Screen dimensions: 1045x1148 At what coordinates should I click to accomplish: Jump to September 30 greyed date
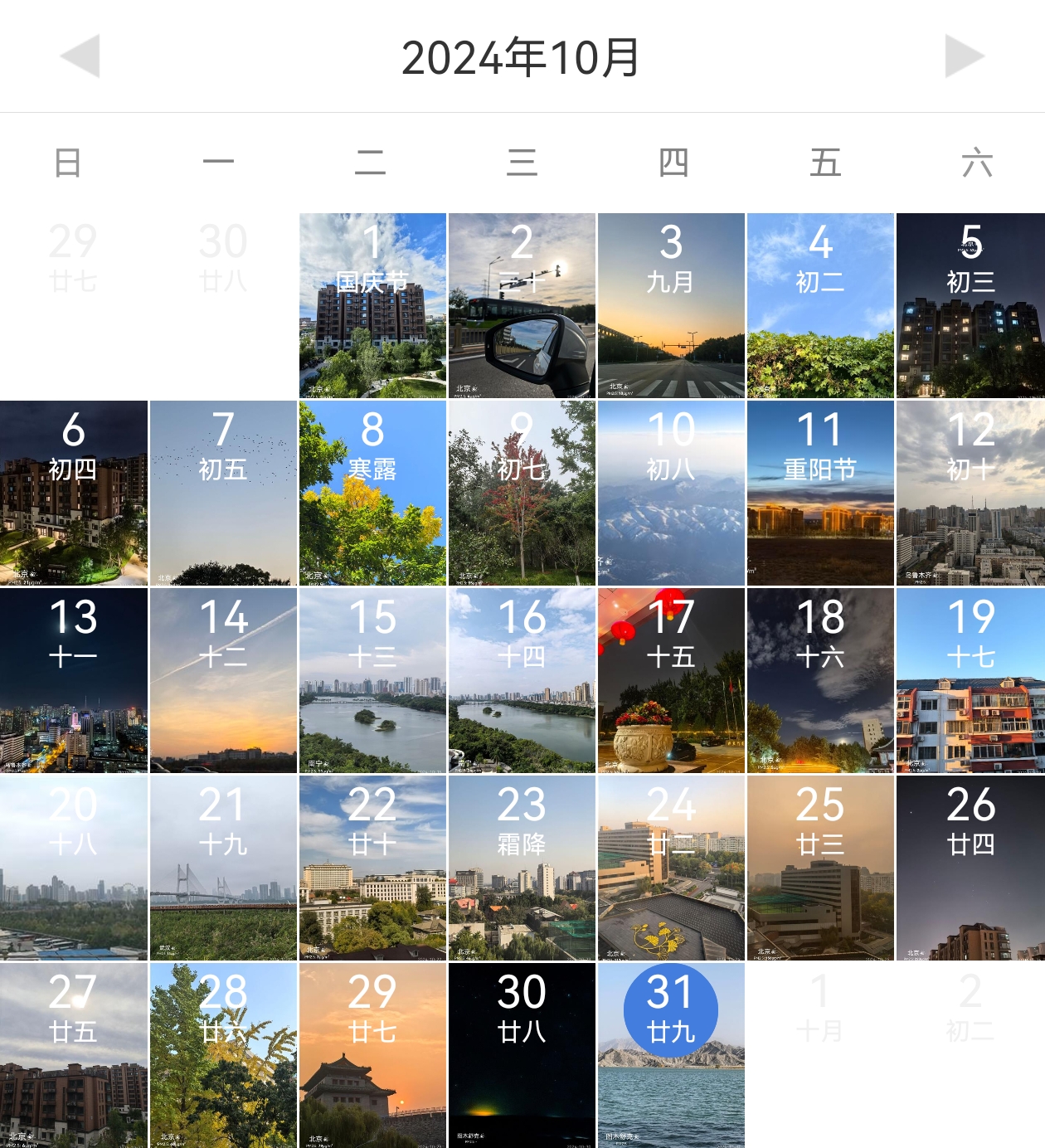point(223,257)
